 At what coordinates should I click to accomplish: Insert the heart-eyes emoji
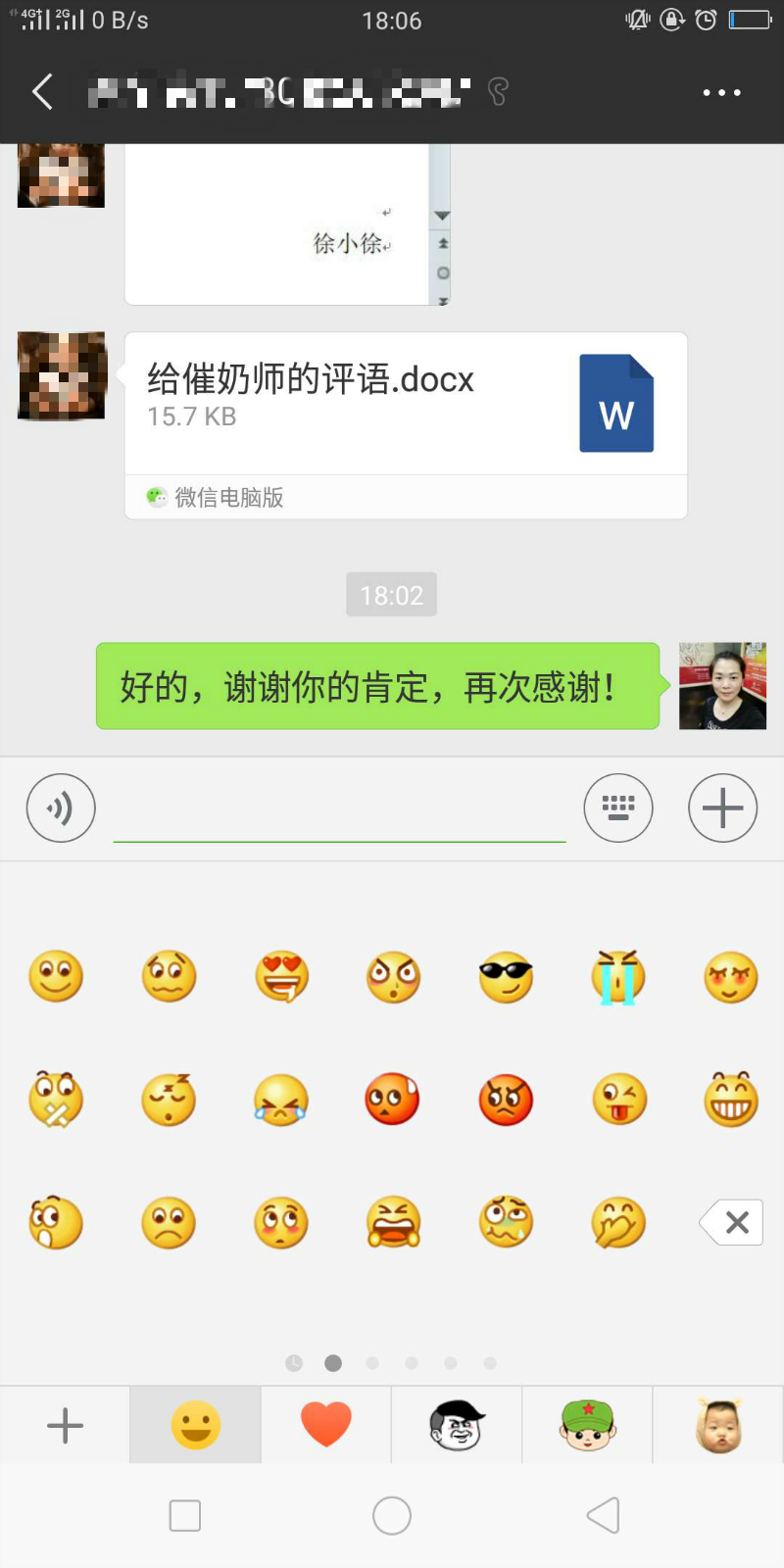click(x=281, y=977)
